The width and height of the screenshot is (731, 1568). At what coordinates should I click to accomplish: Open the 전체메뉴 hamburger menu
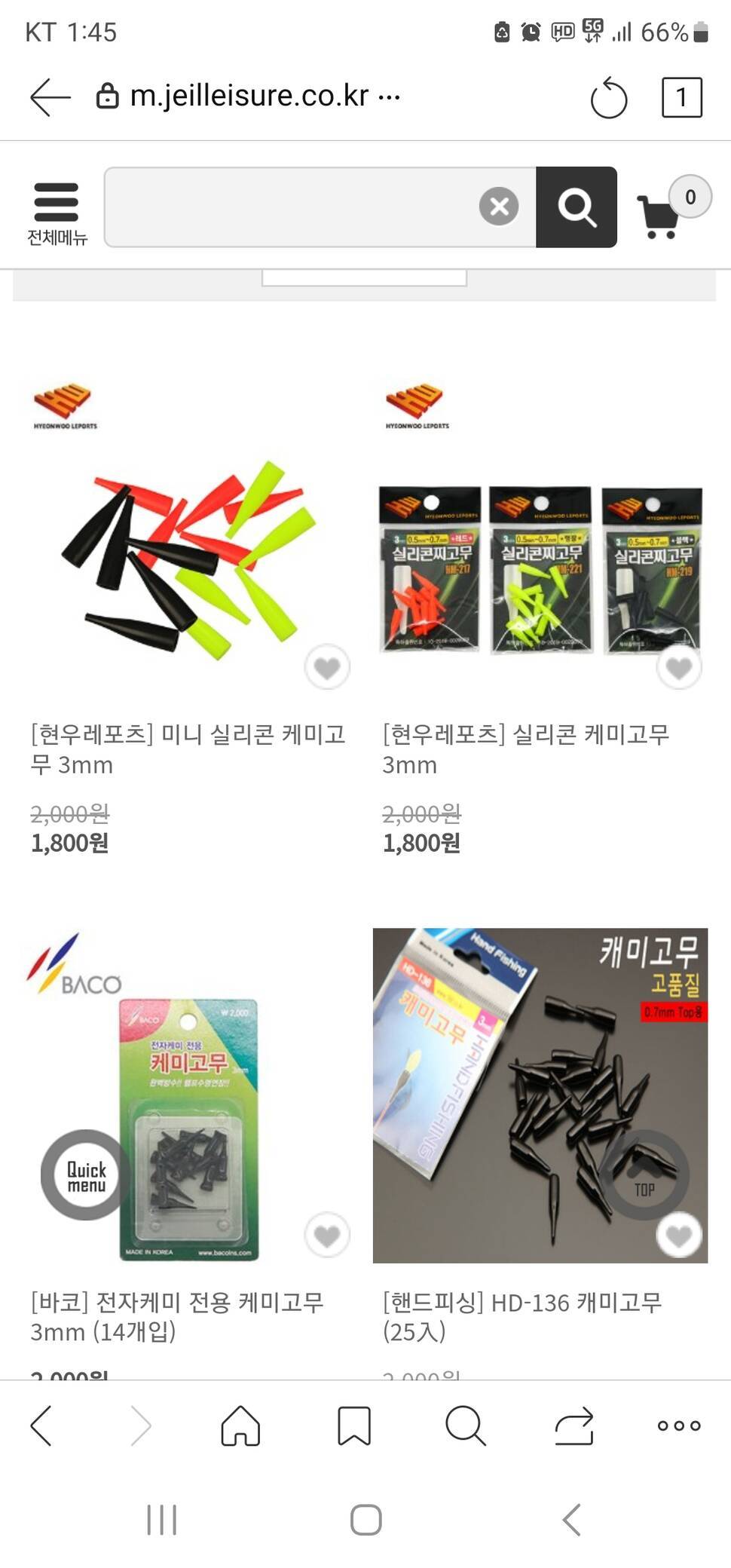point(57,213)
